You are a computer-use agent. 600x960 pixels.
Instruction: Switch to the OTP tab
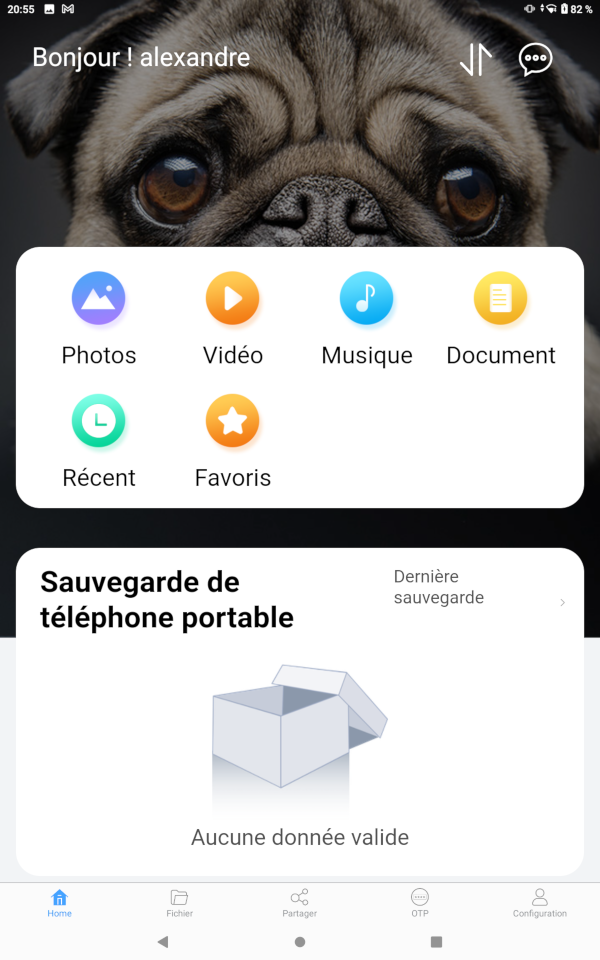pos(420,902)
